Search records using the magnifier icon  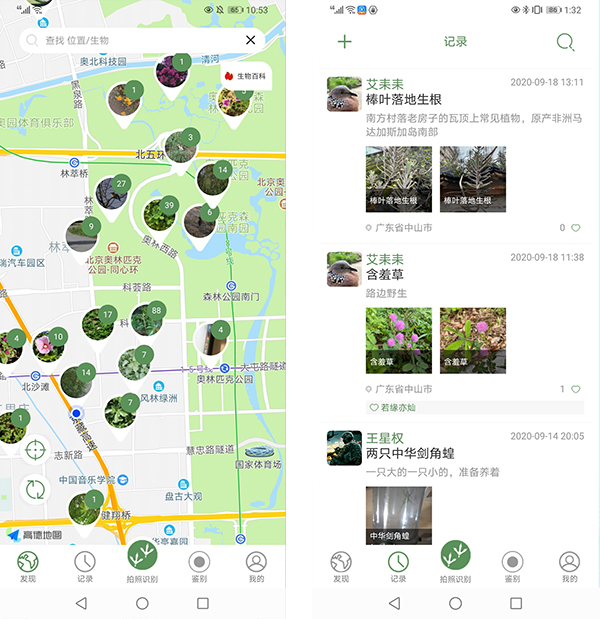pyautogui.click(x=565, y=42)
